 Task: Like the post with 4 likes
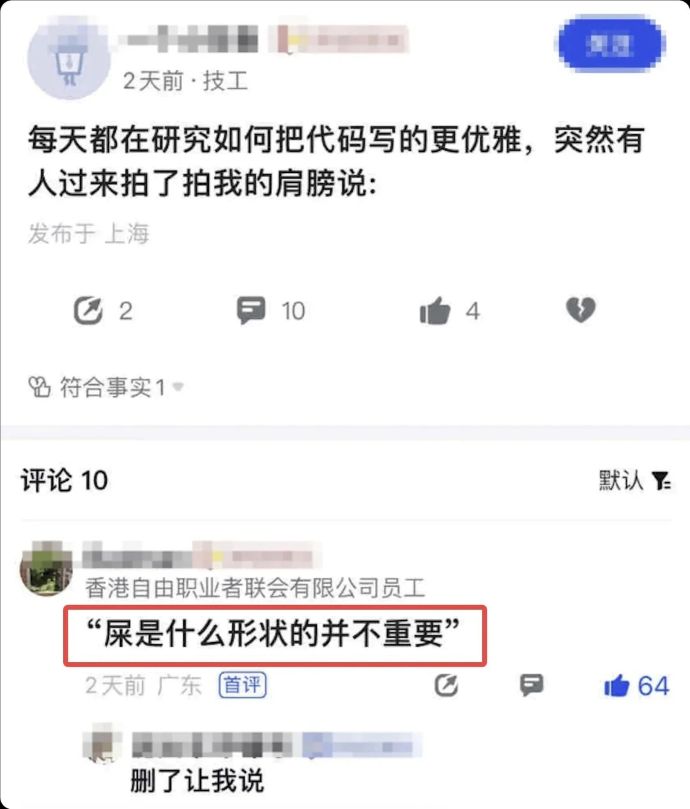click(x=435, y=312)
